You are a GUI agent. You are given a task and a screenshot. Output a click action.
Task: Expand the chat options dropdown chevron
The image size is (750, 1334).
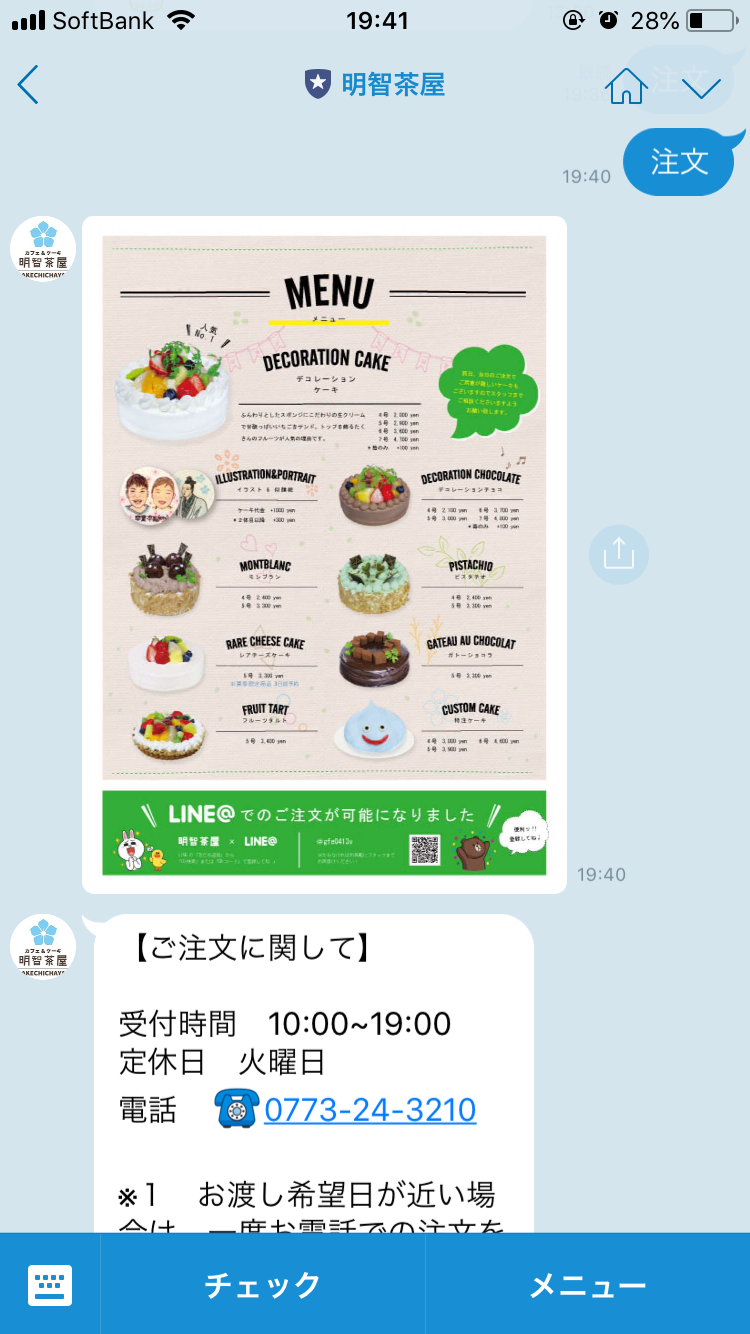(706, 86)
